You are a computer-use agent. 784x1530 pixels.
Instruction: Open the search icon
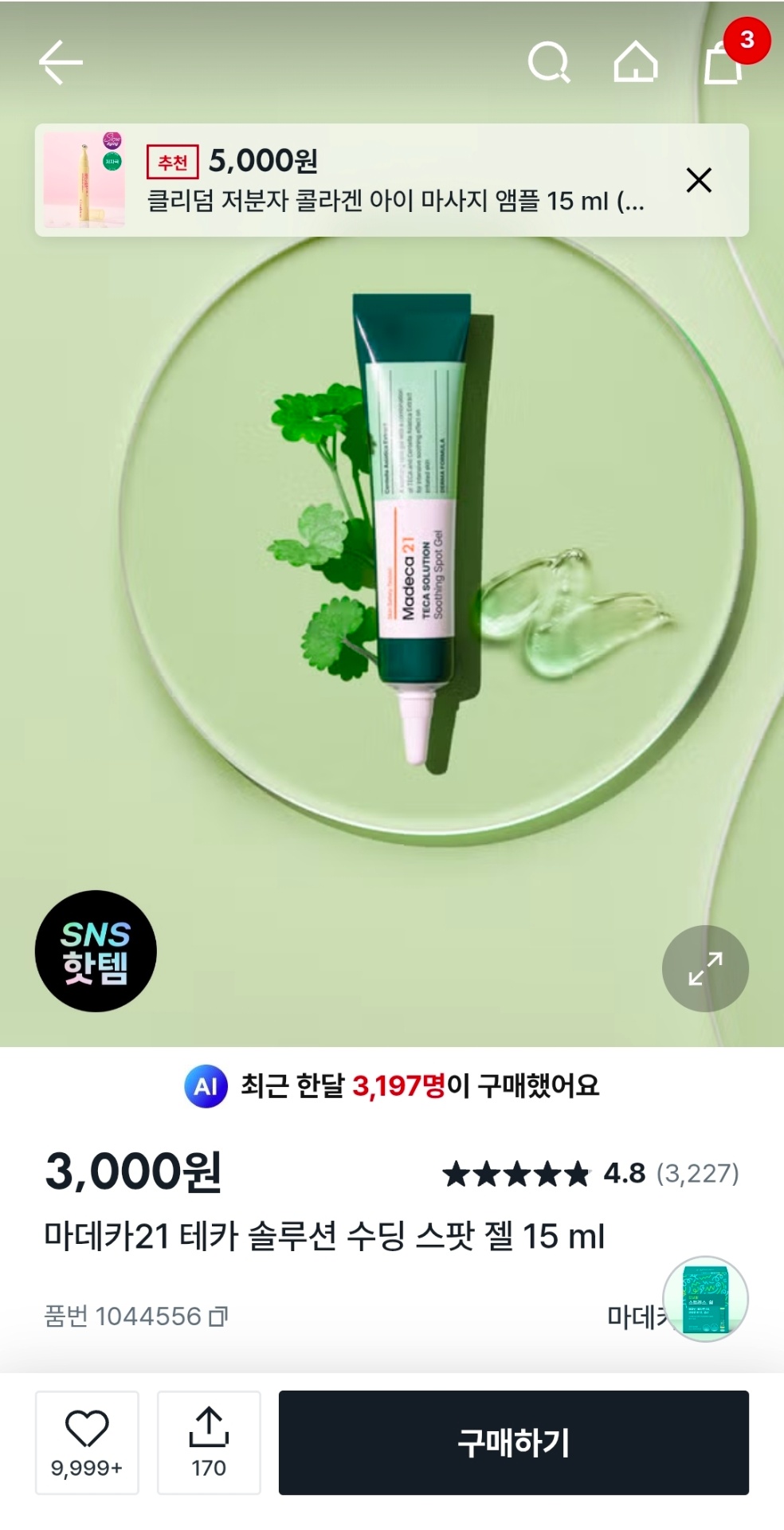(x=549, y=62)
